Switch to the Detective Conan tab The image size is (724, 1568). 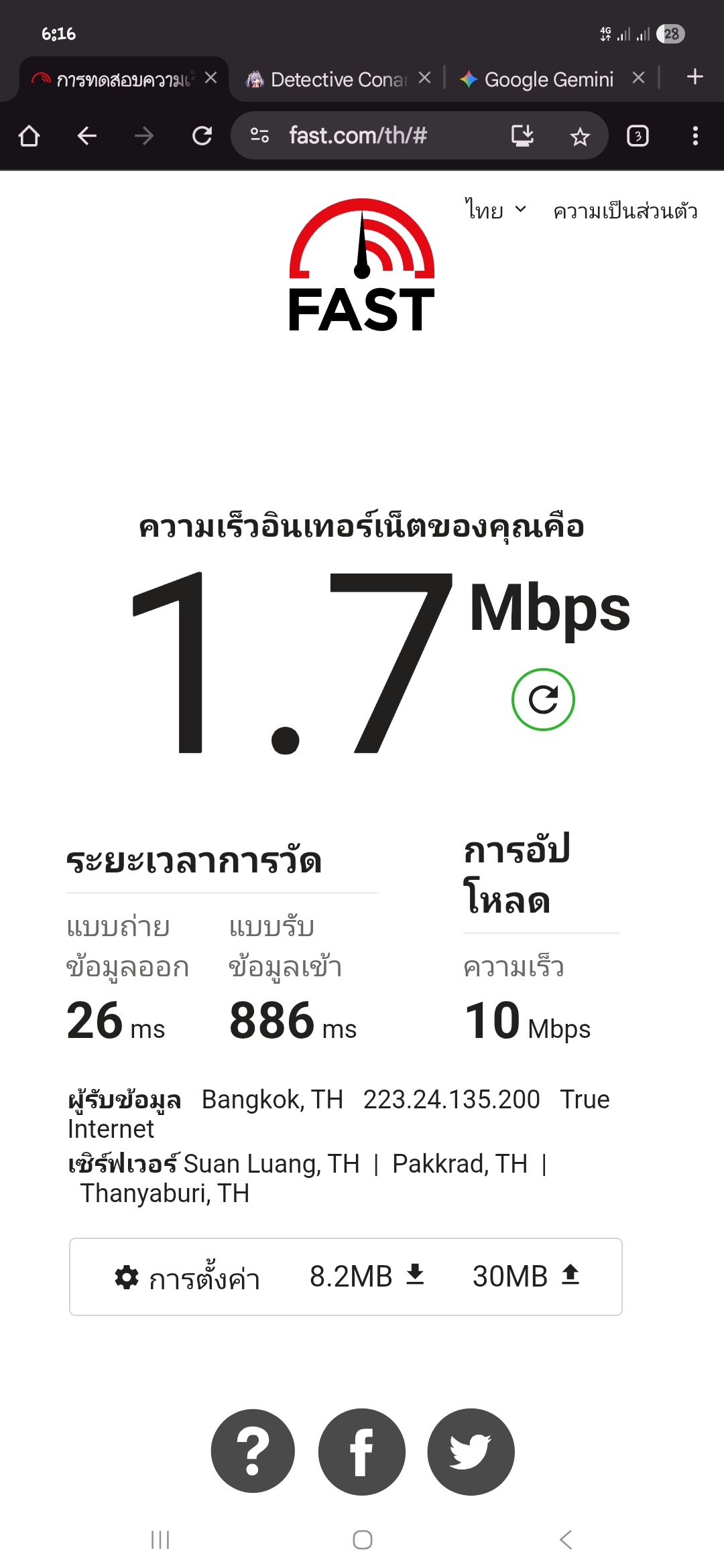click(x=328, y=80)
